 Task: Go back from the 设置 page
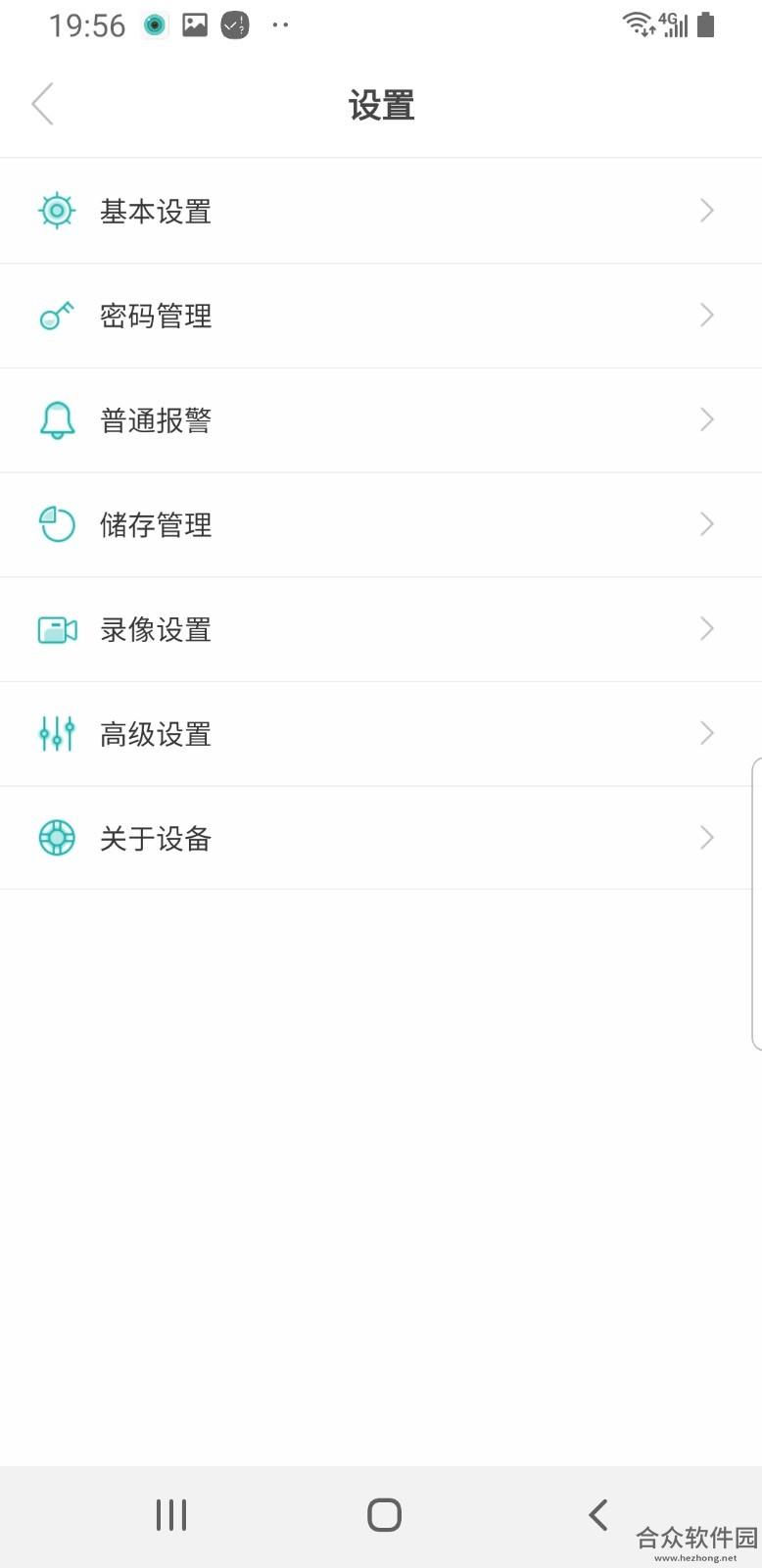pos(42,104)
